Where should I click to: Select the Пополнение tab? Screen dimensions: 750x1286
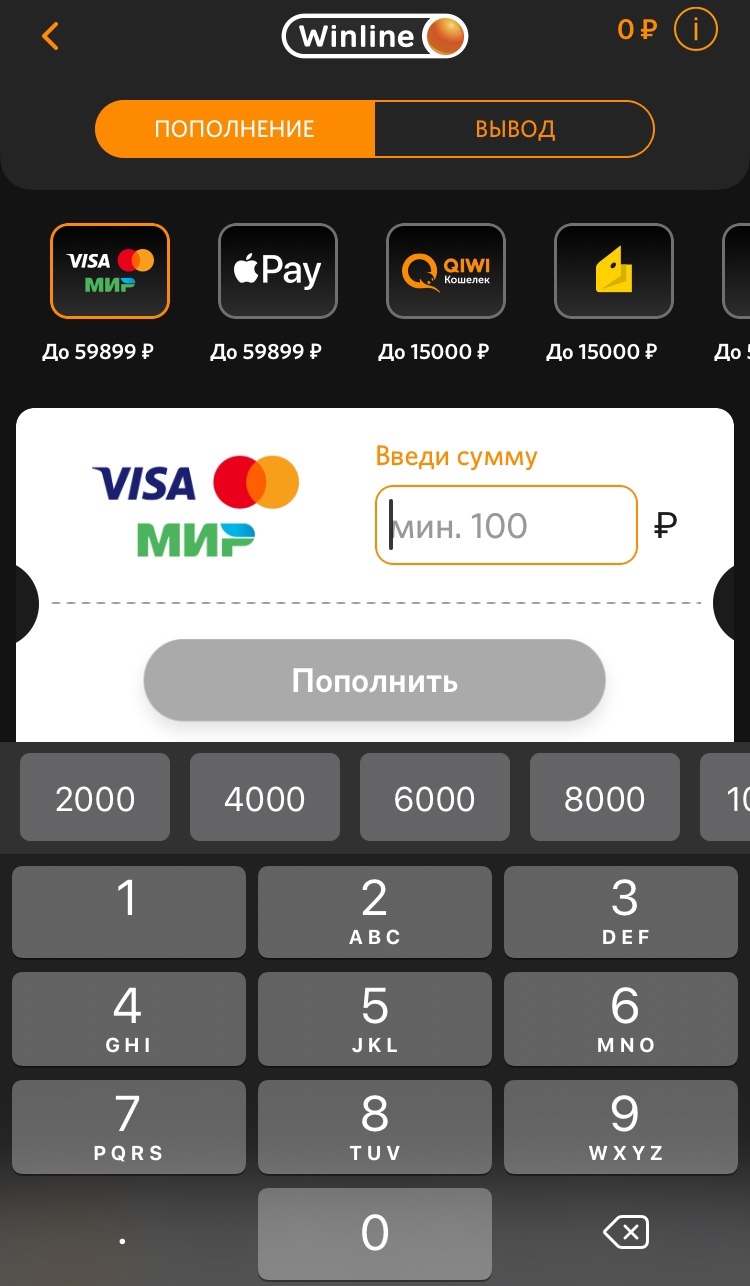[x=235, y=129]
